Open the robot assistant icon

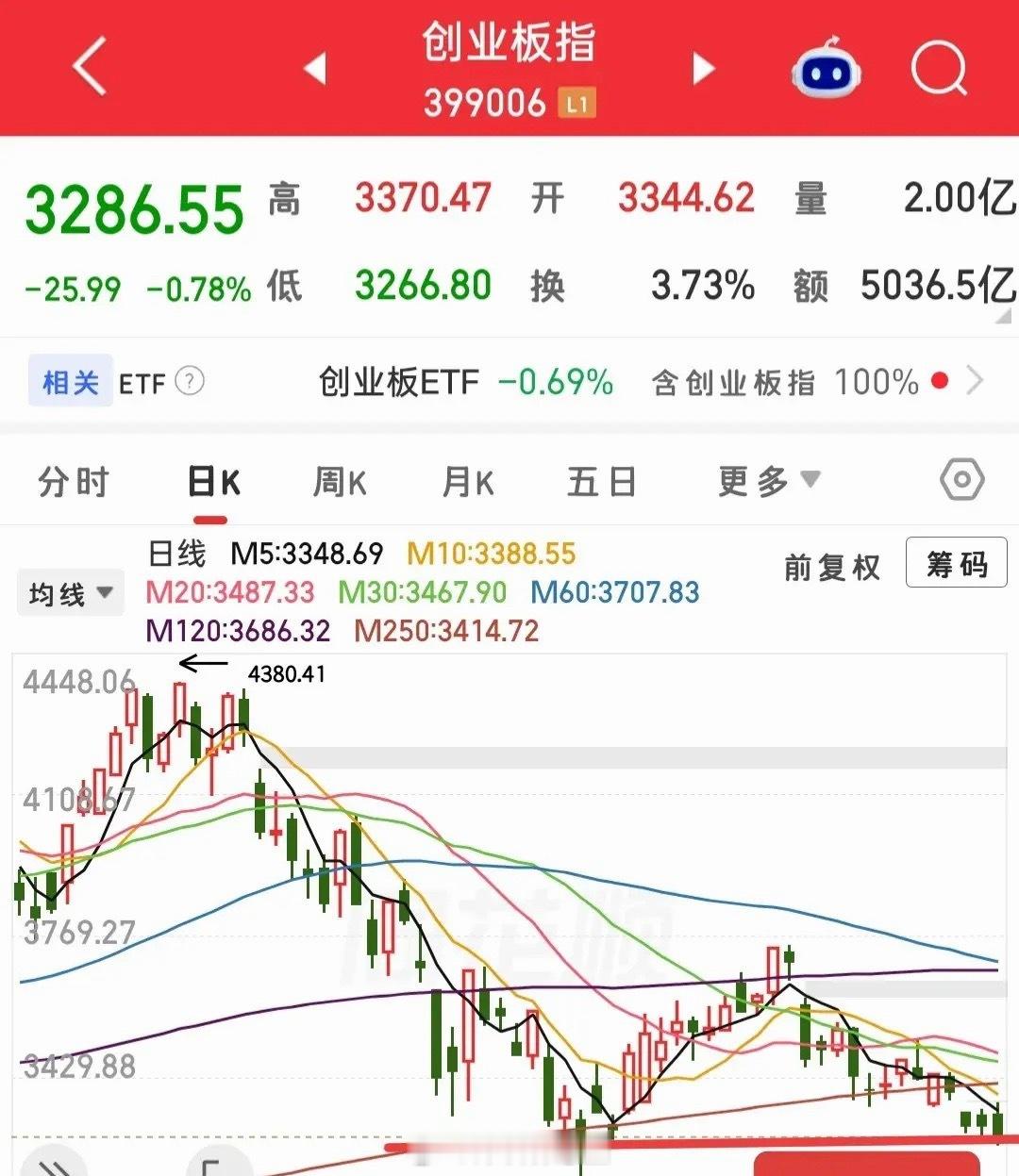tap(827, 67)
